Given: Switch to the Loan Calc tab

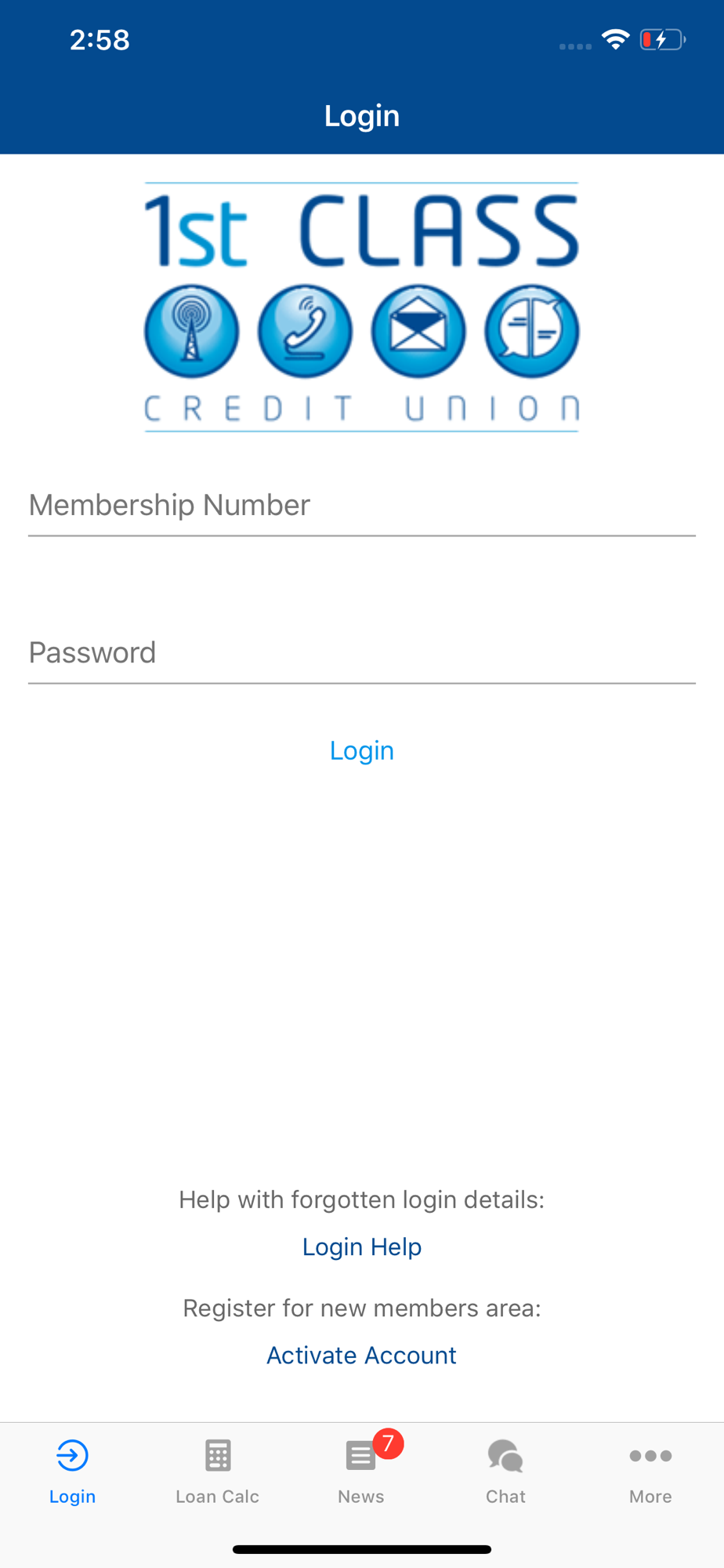Looking at the screenshot, I should 217,1472.
